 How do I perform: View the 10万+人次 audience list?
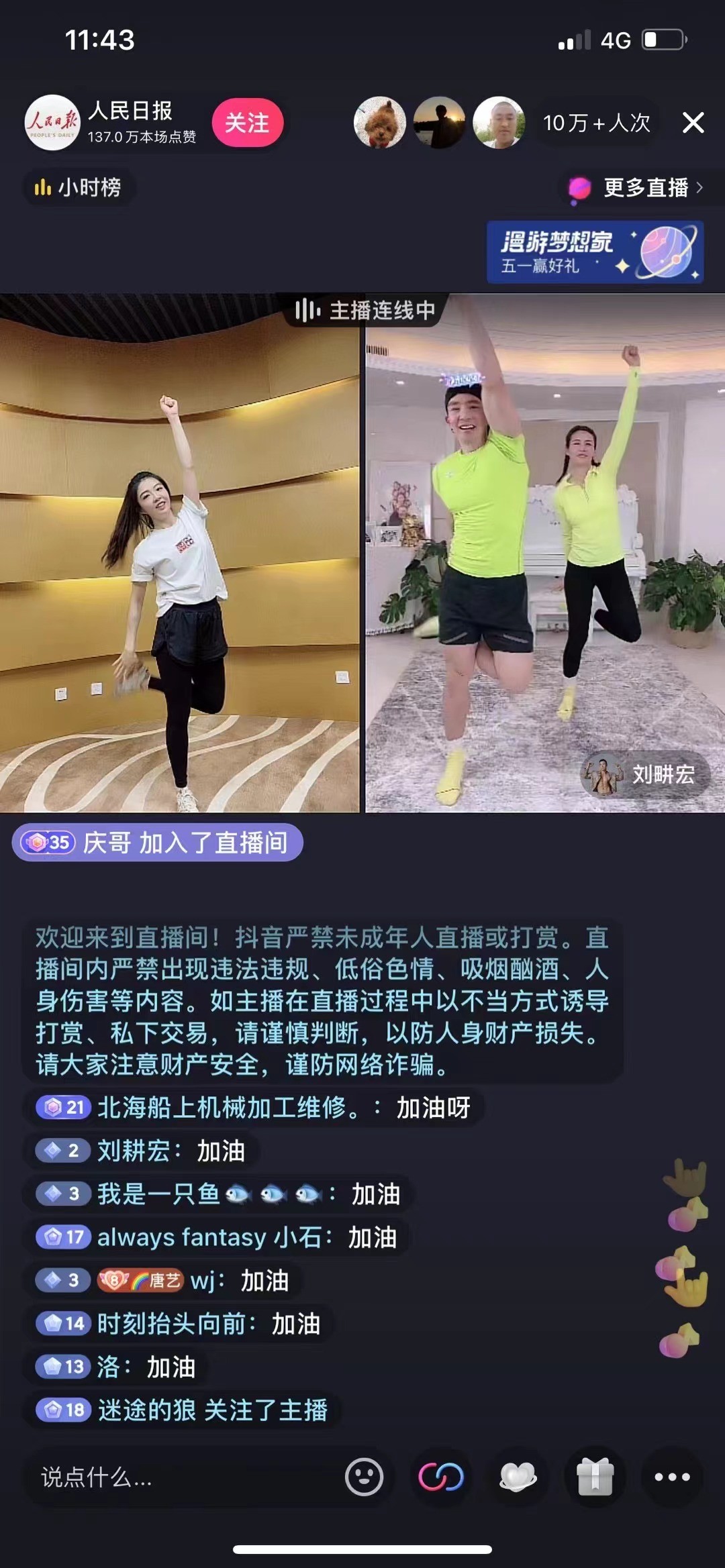coord(596,123)
